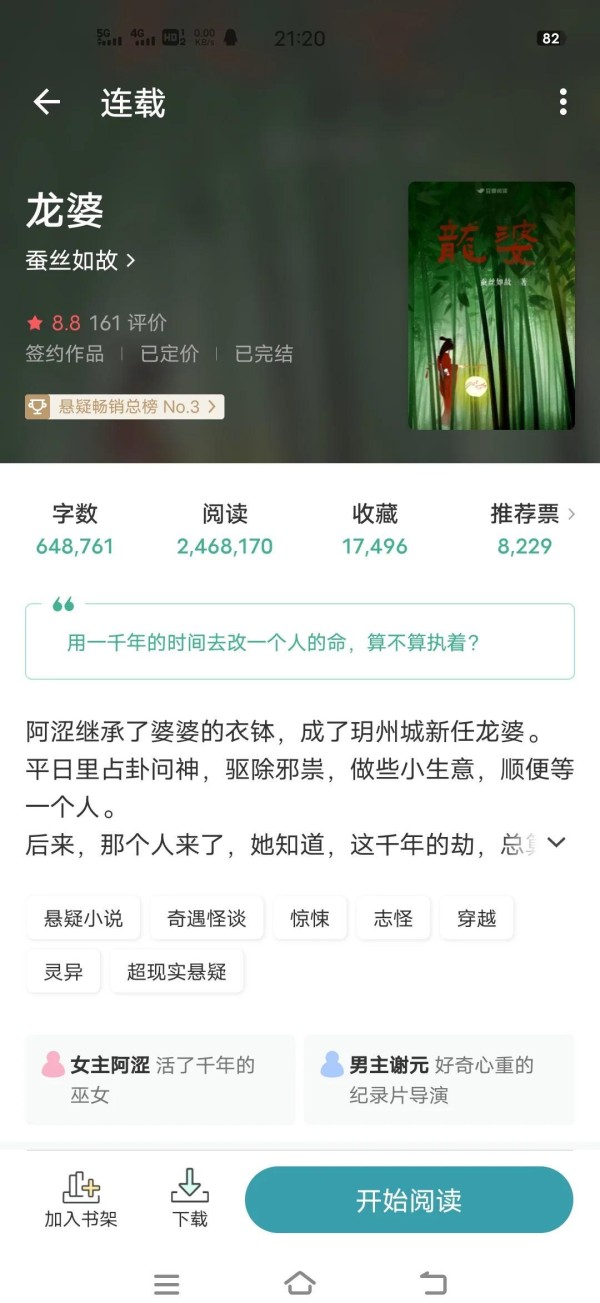Viewport: 600px width, 1303px height.
Task: Open 推荐票 details via the chevron
Action: pos(571,514)
